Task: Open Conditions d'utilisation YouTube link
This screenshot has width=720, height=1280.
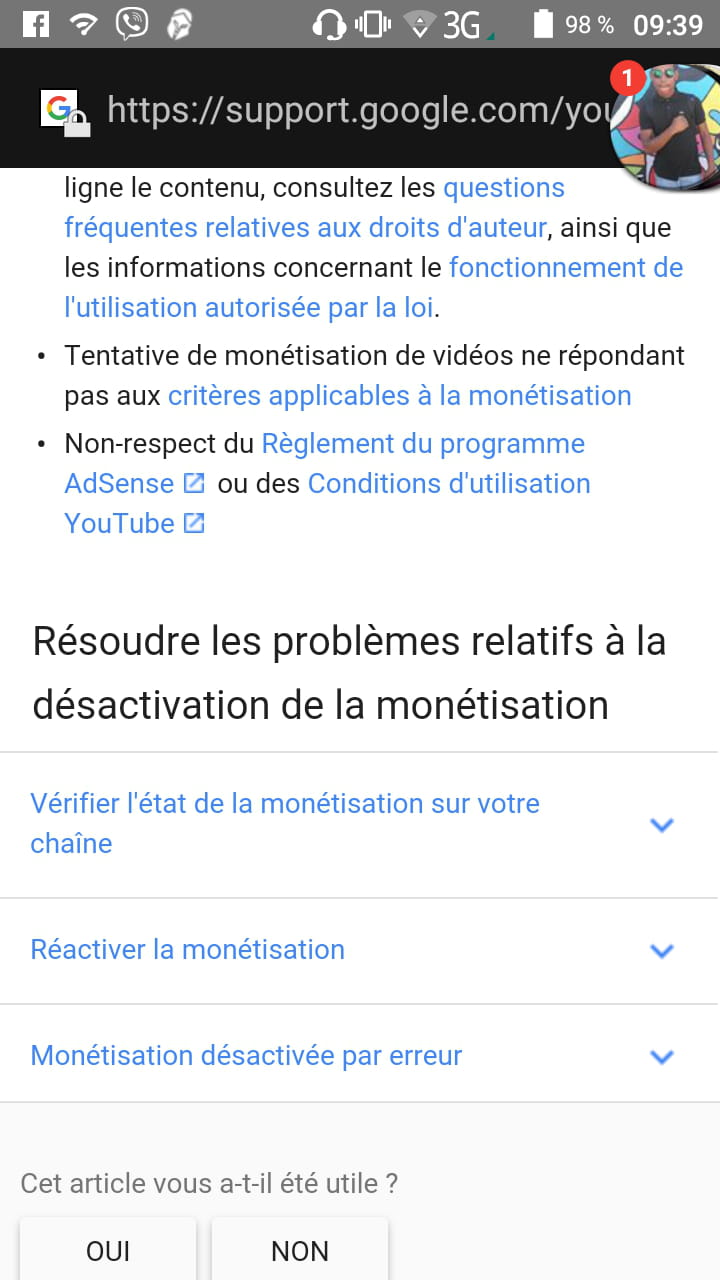Action: click(x=327, y=504)
